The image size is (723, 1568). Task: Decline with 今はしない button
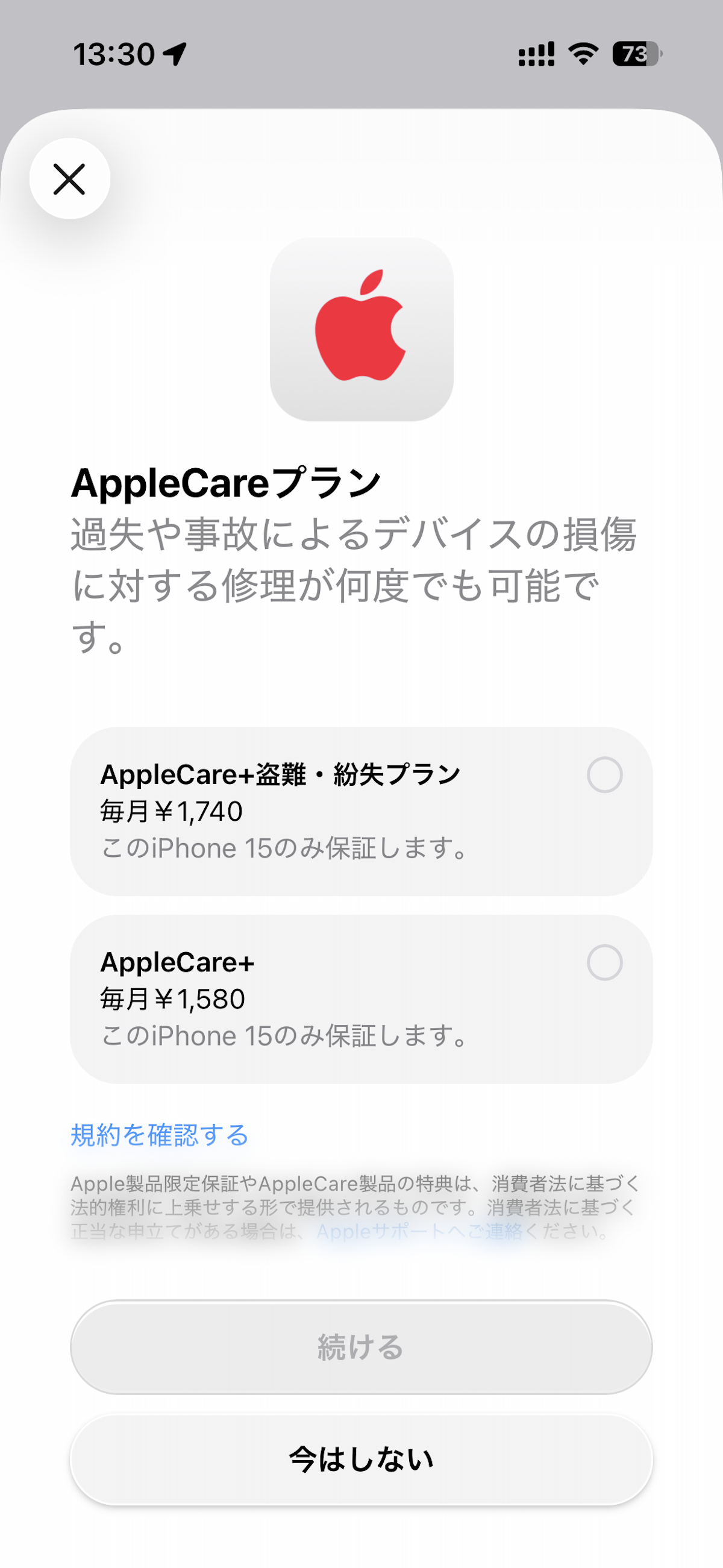361,1459
